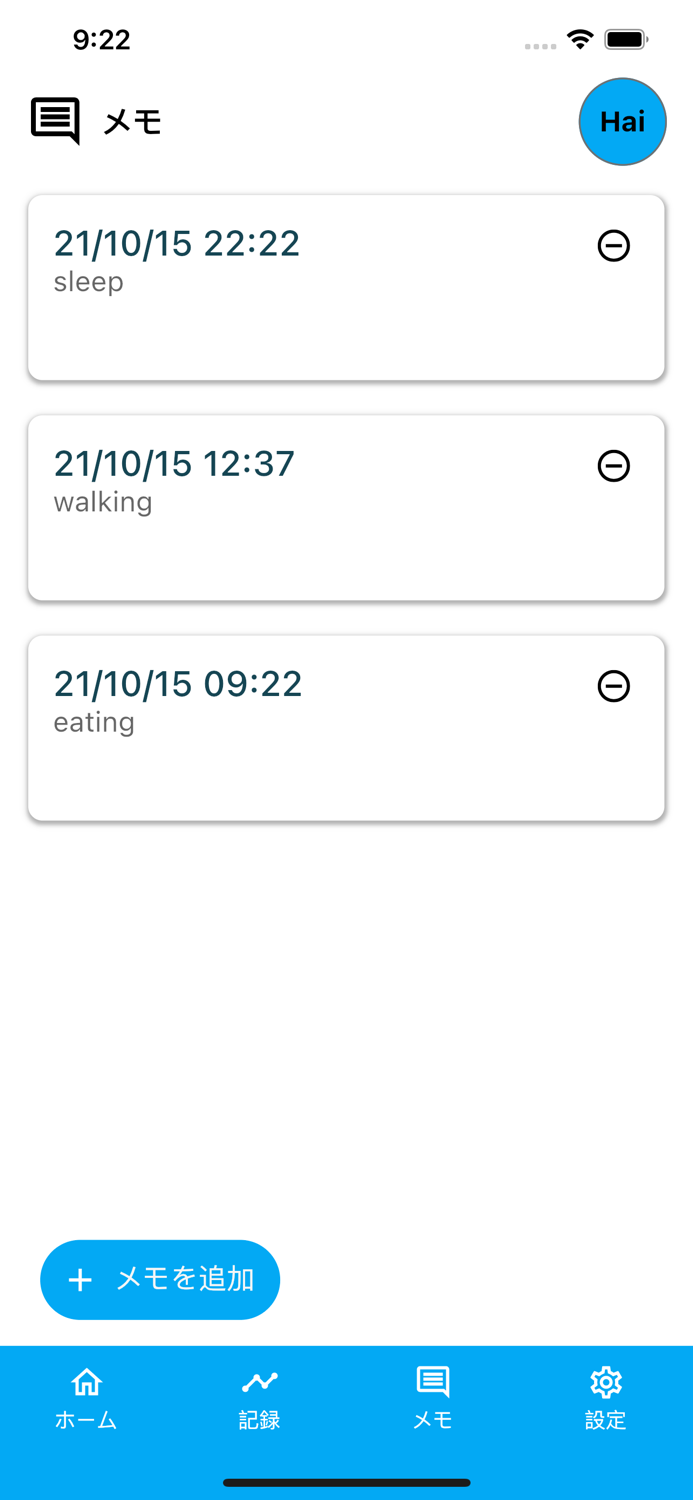Add a new memo with メモを追加
The height and width of the screenshot is (1500, 693).
click(x=160, y=1280)
